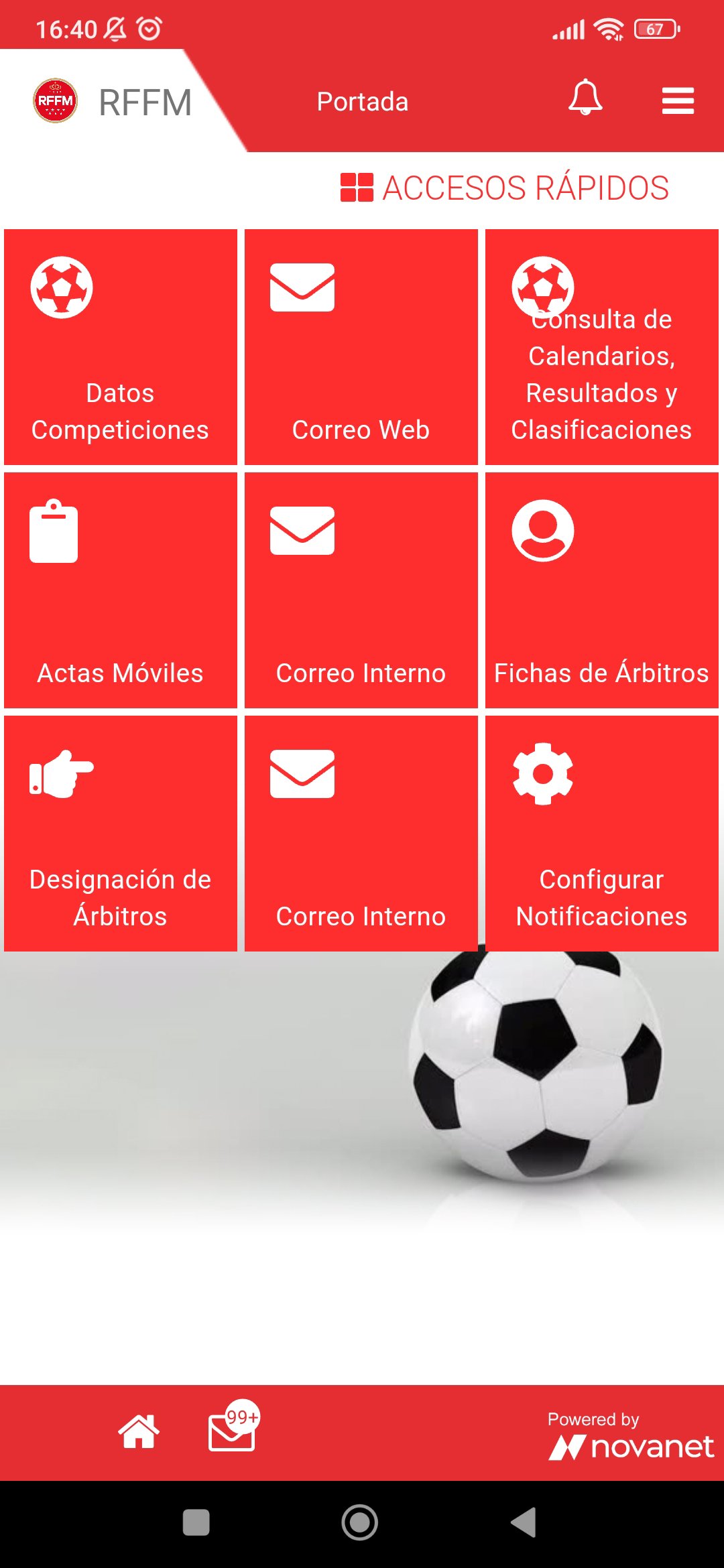
Task: Open the hamburger menu
Action: tap(678, 101)
